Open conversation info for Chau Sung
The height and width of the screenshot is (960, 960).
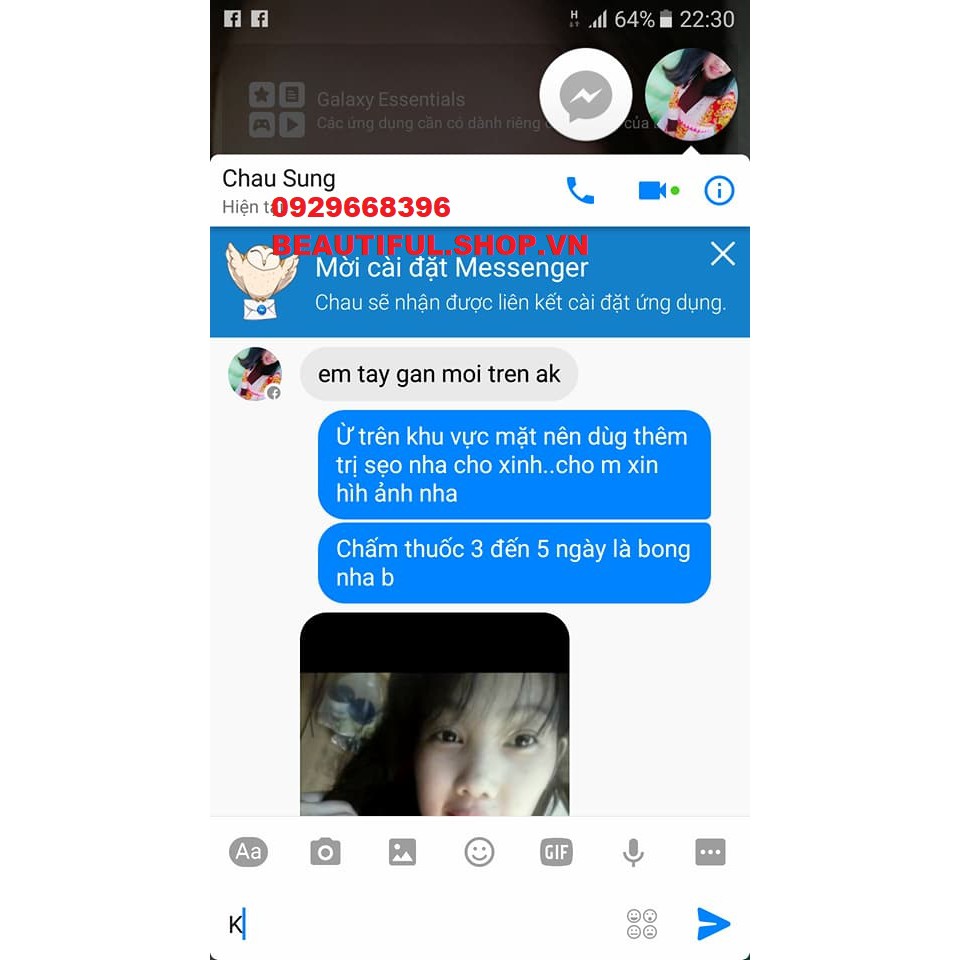coord(719,190)
